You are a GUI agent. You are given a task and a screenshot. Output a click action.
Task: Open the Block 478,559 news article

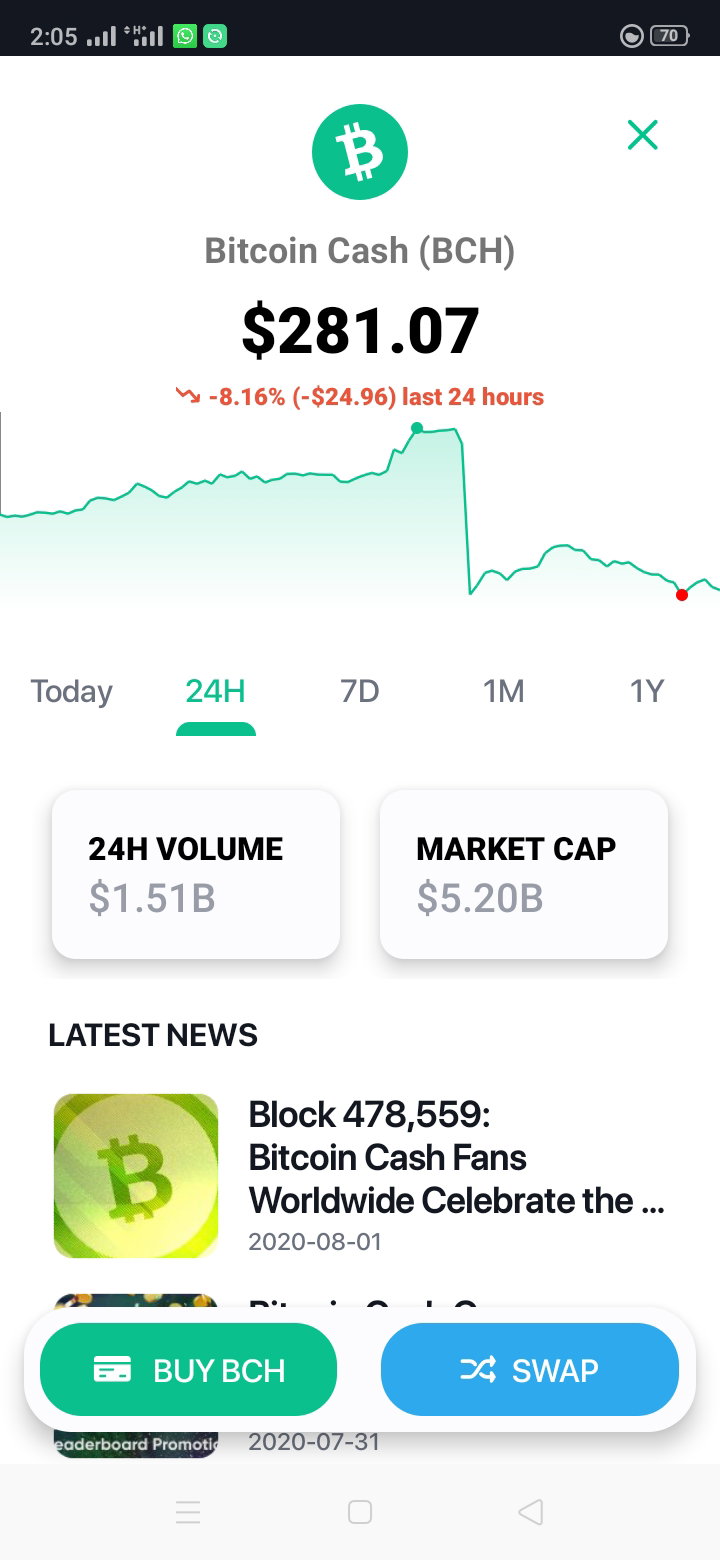click(360, 1175)
